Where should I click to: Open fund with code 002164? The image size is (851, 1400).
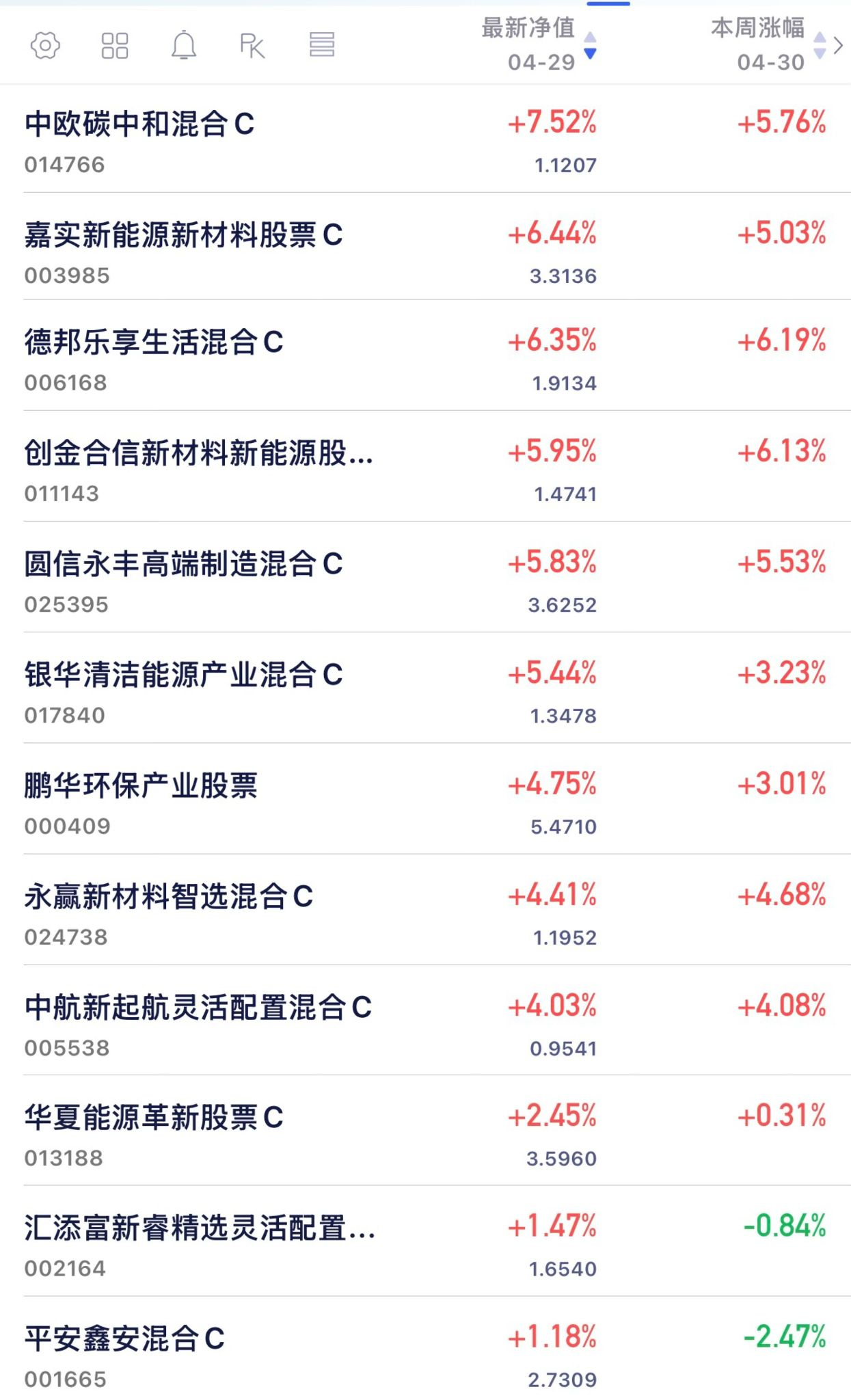(425, 1241)
